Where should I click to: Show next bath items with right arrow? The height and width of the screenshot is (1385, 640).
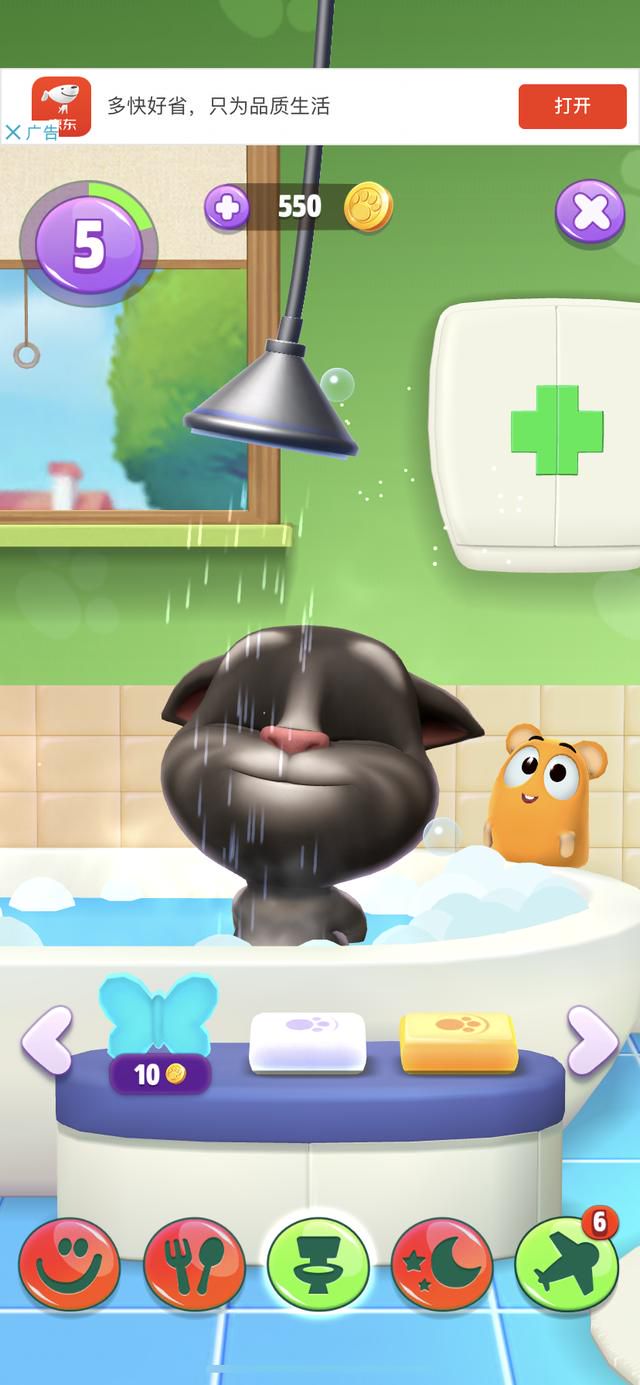(591, 1040)
